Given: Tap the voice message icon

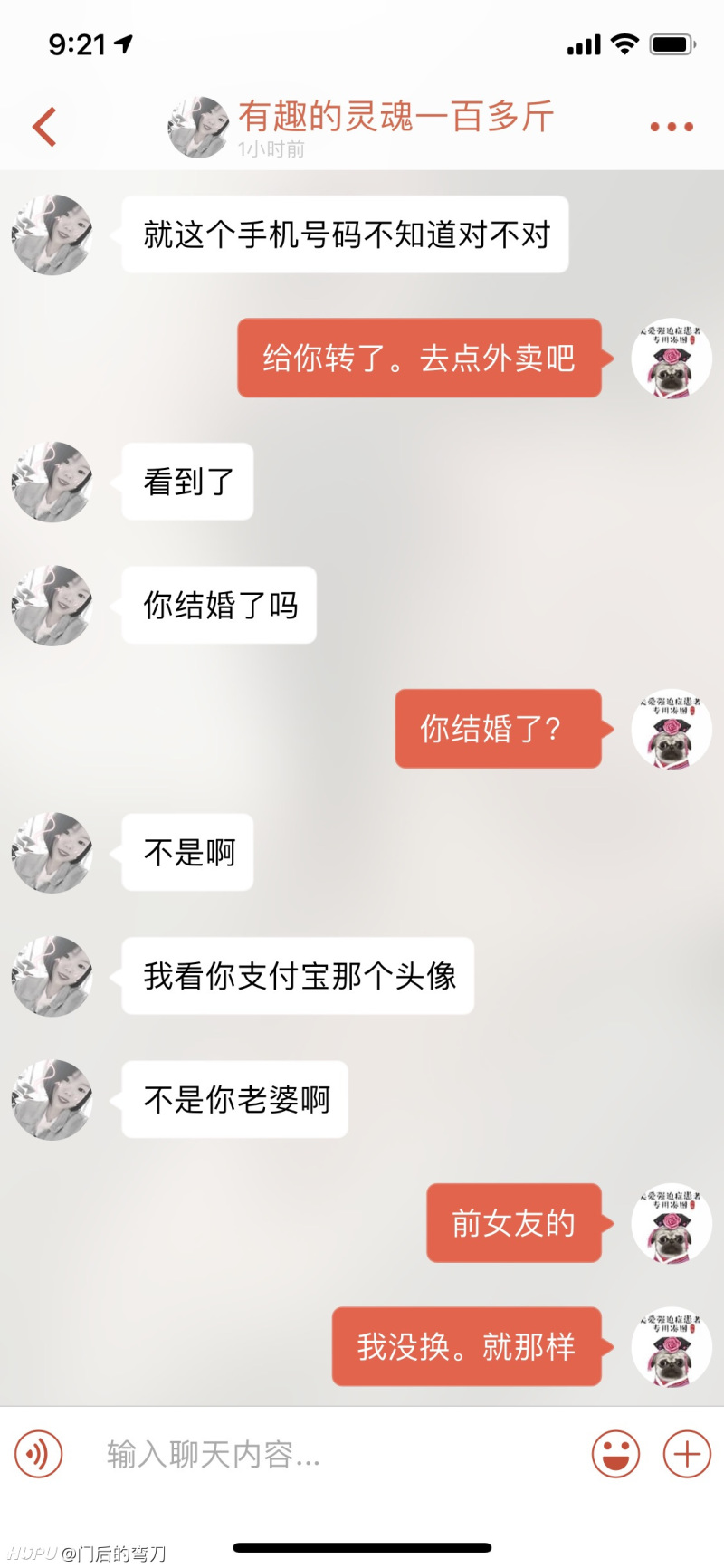Looking at the screenshot, I should coord(38,1454).
